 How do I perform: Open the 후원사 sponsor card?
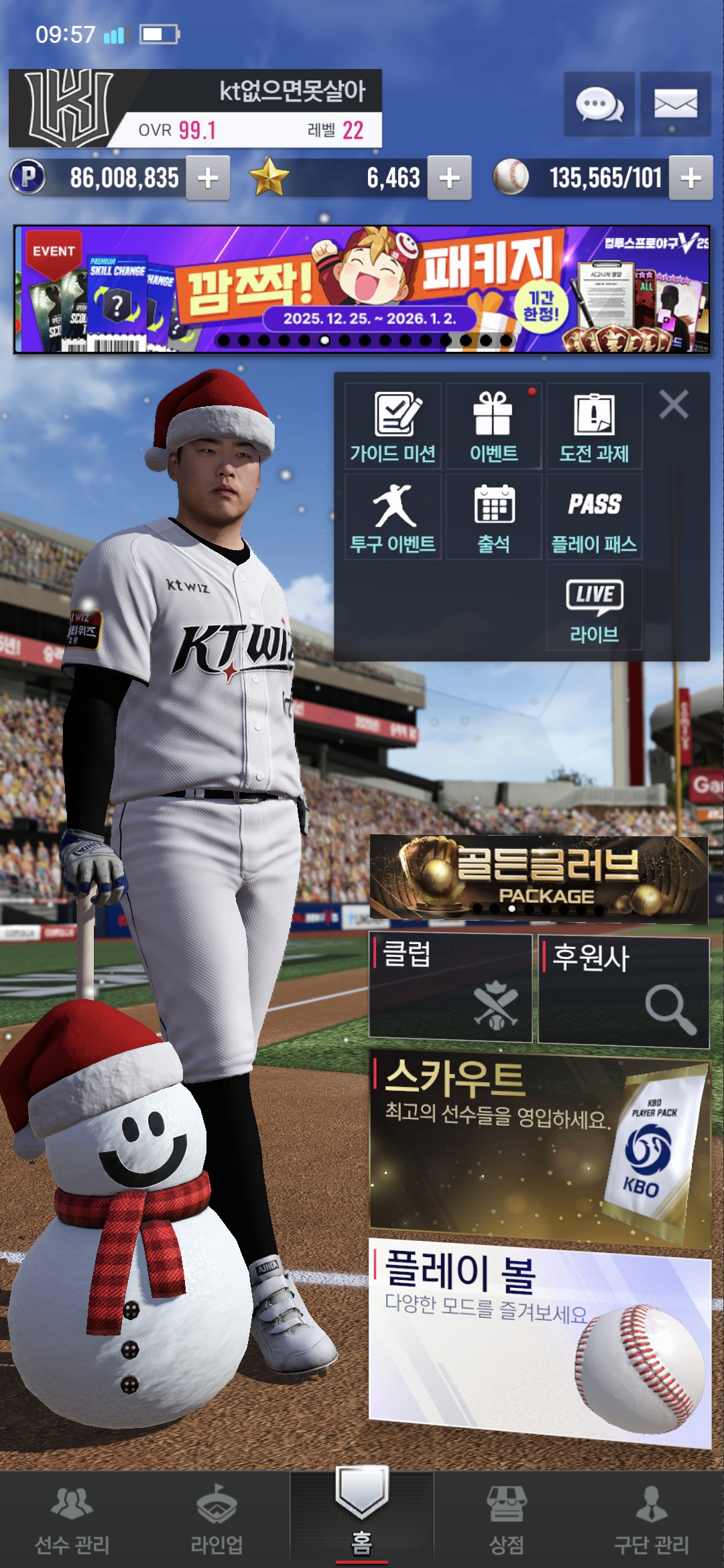[x=623, y=992]
